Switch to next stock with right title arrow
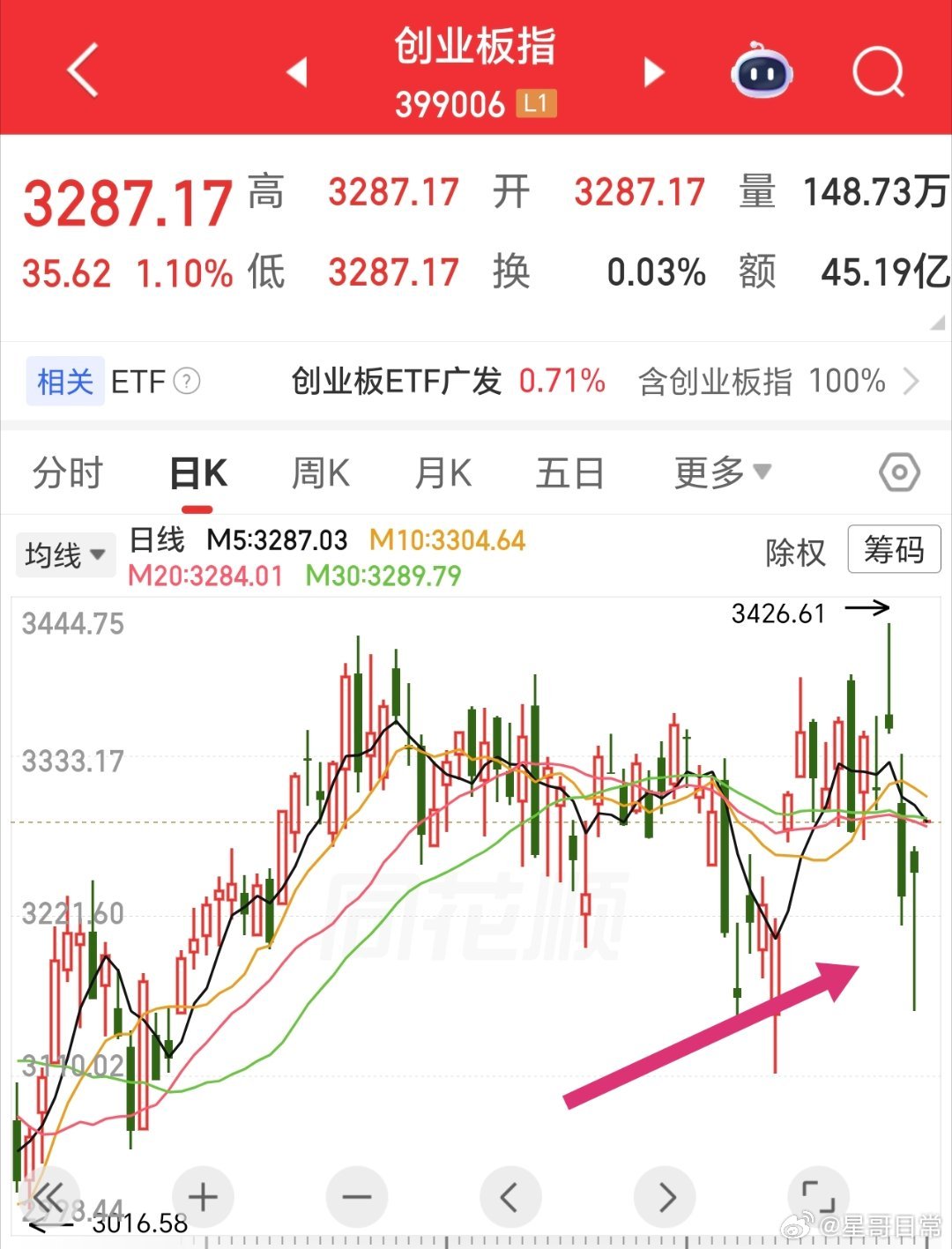 (x=653, y=72)
